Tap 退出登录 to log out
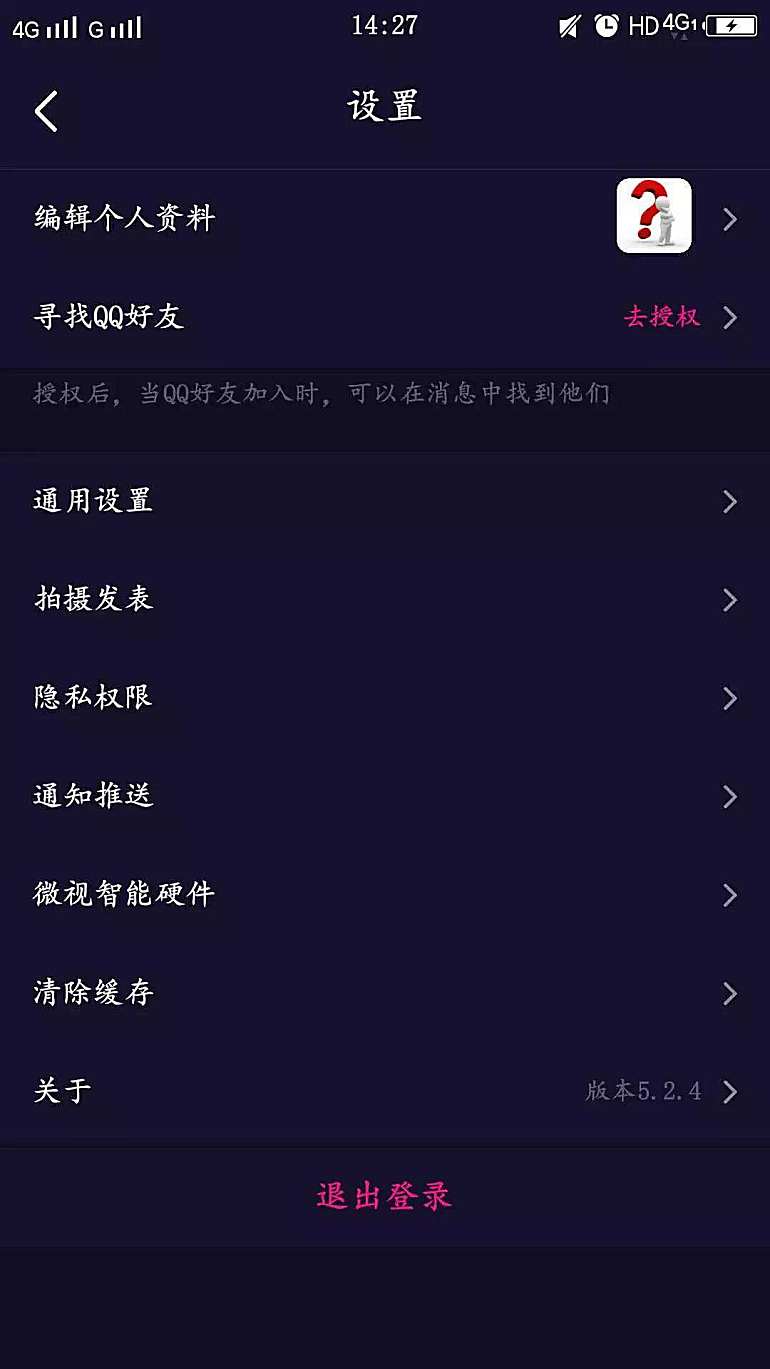The width and height of the screenshot is (770, 1369). tap(384, 1196)
